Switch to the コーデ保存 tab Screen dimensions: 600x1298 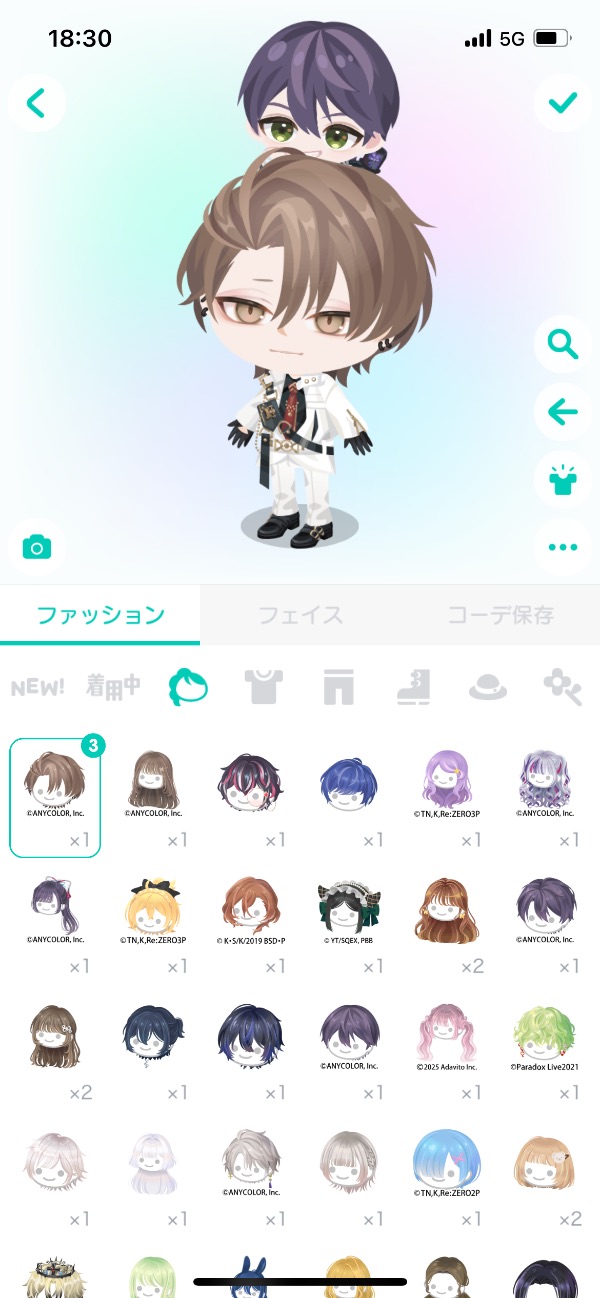[500, 615]
